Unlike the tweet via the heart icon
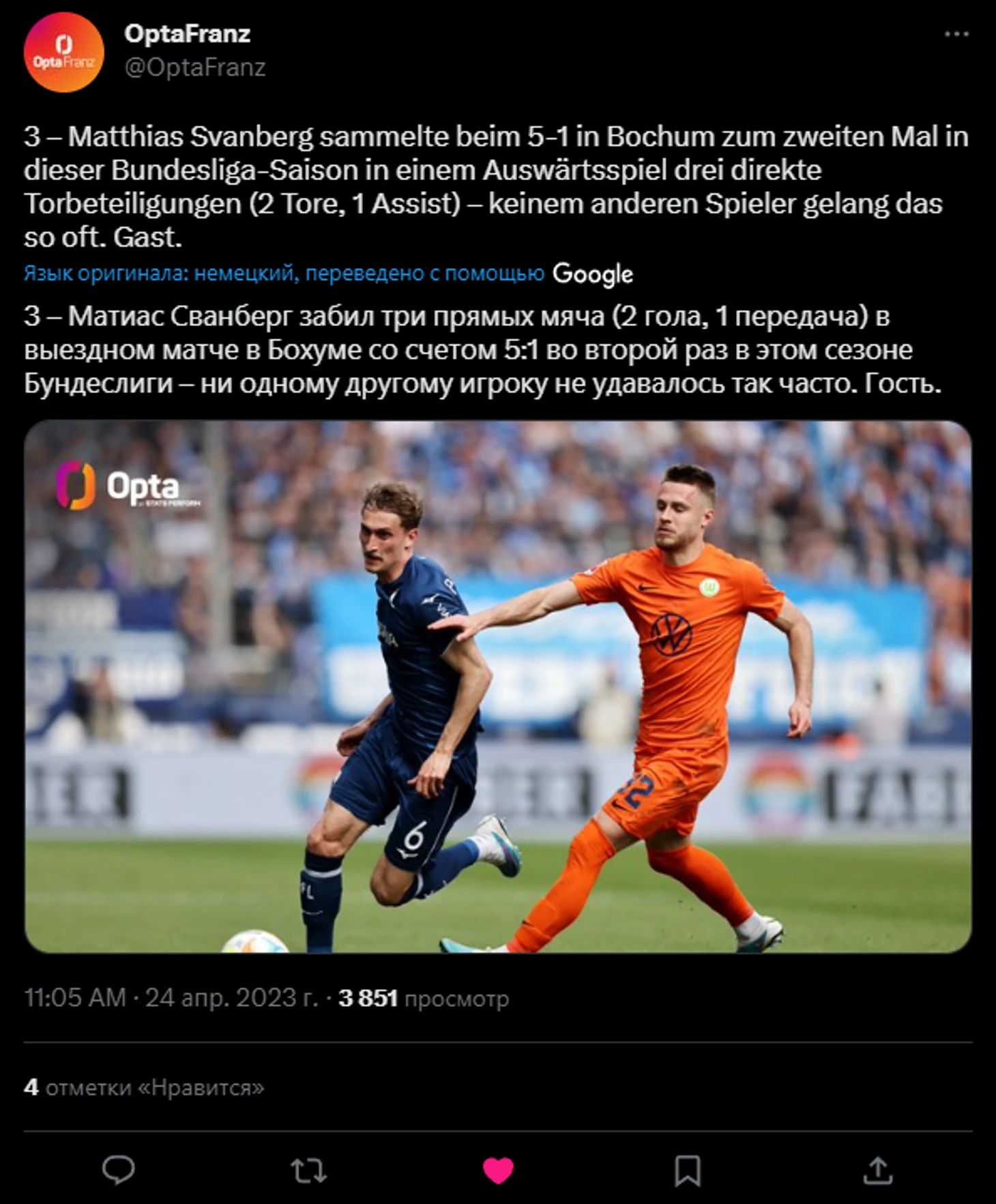The width and height of the screenshot is (996, 1204). 498,1170
